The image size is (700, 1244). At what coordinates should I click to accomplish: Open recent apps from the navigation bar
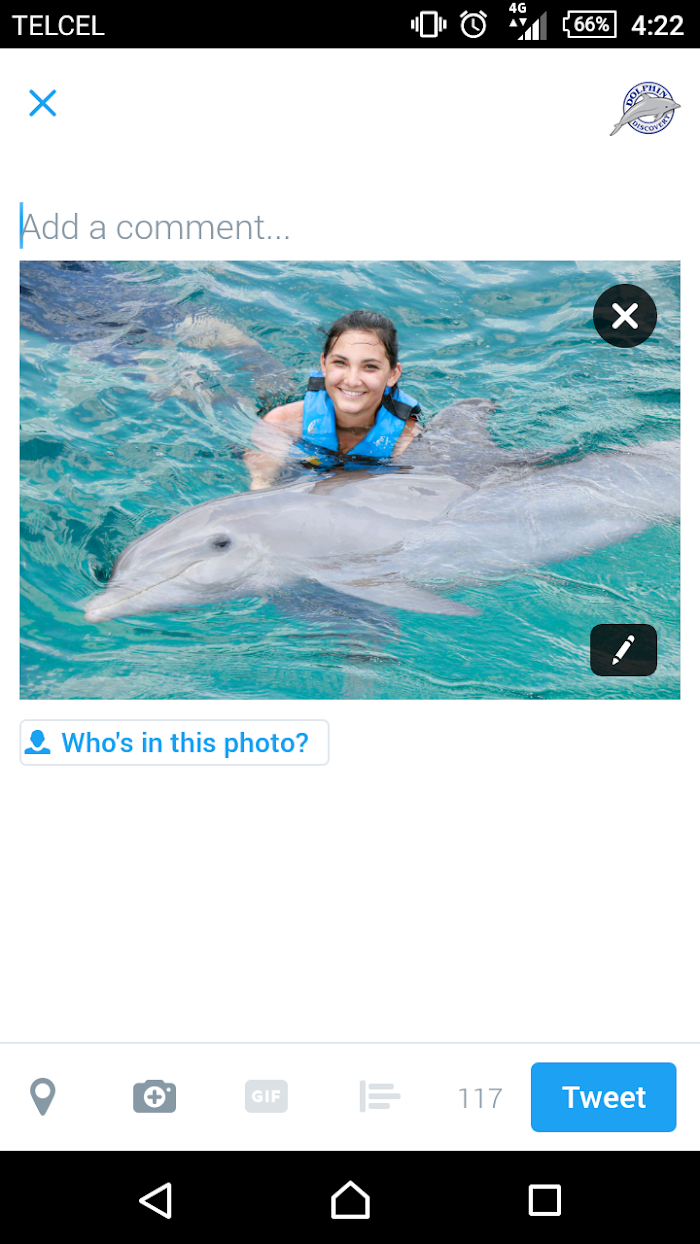[x=544, y=1199]
